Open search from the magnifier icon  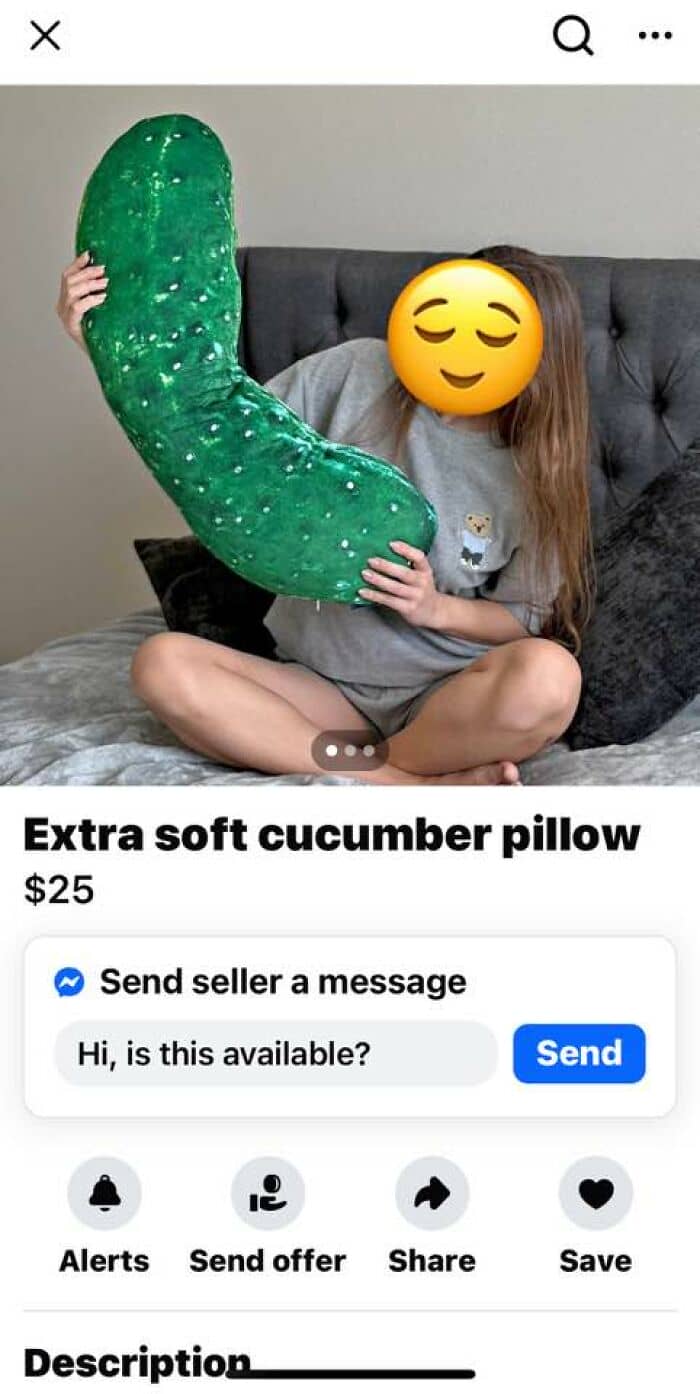(x=573, y=37)
